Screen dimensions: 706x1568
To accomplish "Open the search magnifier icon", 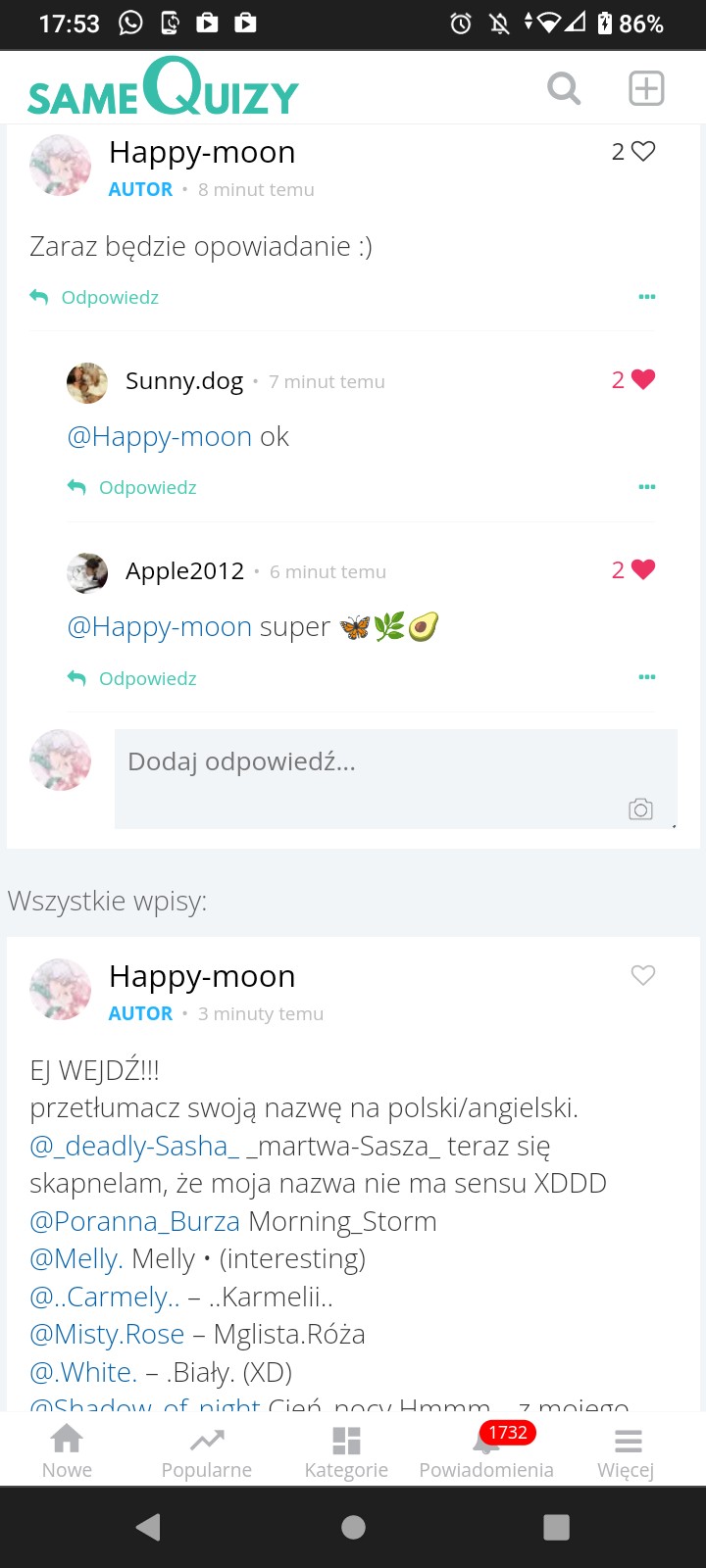I will (564, 88).
